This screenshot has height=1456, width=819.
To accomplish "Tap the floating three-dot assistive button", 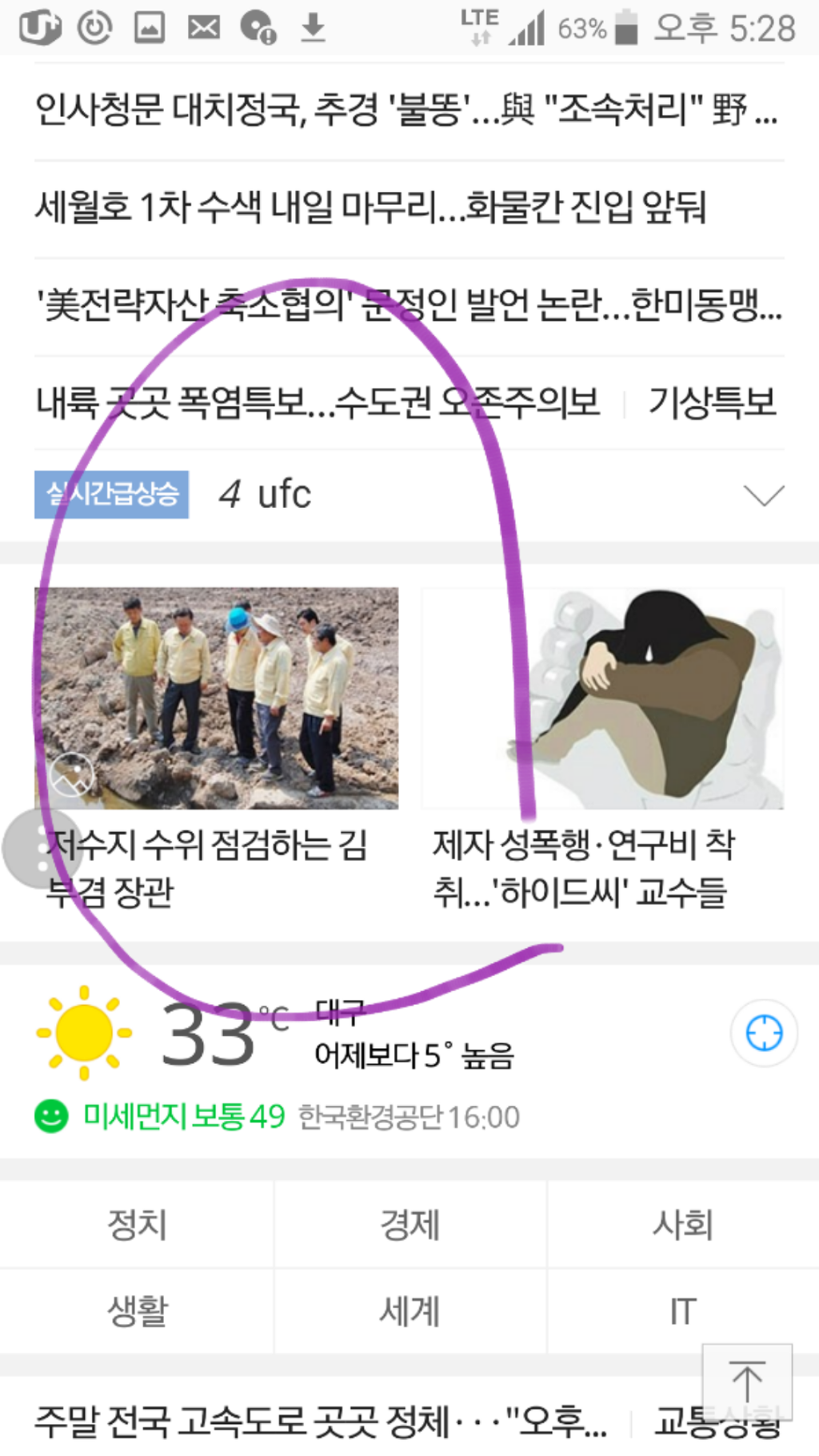I will coord(41,850).
